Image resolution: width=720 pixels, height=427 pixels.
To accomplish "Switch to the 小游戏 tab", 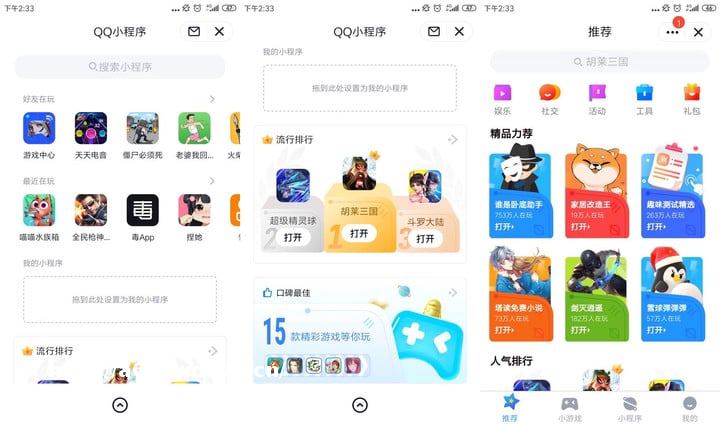I will click(x=569, y=408).
